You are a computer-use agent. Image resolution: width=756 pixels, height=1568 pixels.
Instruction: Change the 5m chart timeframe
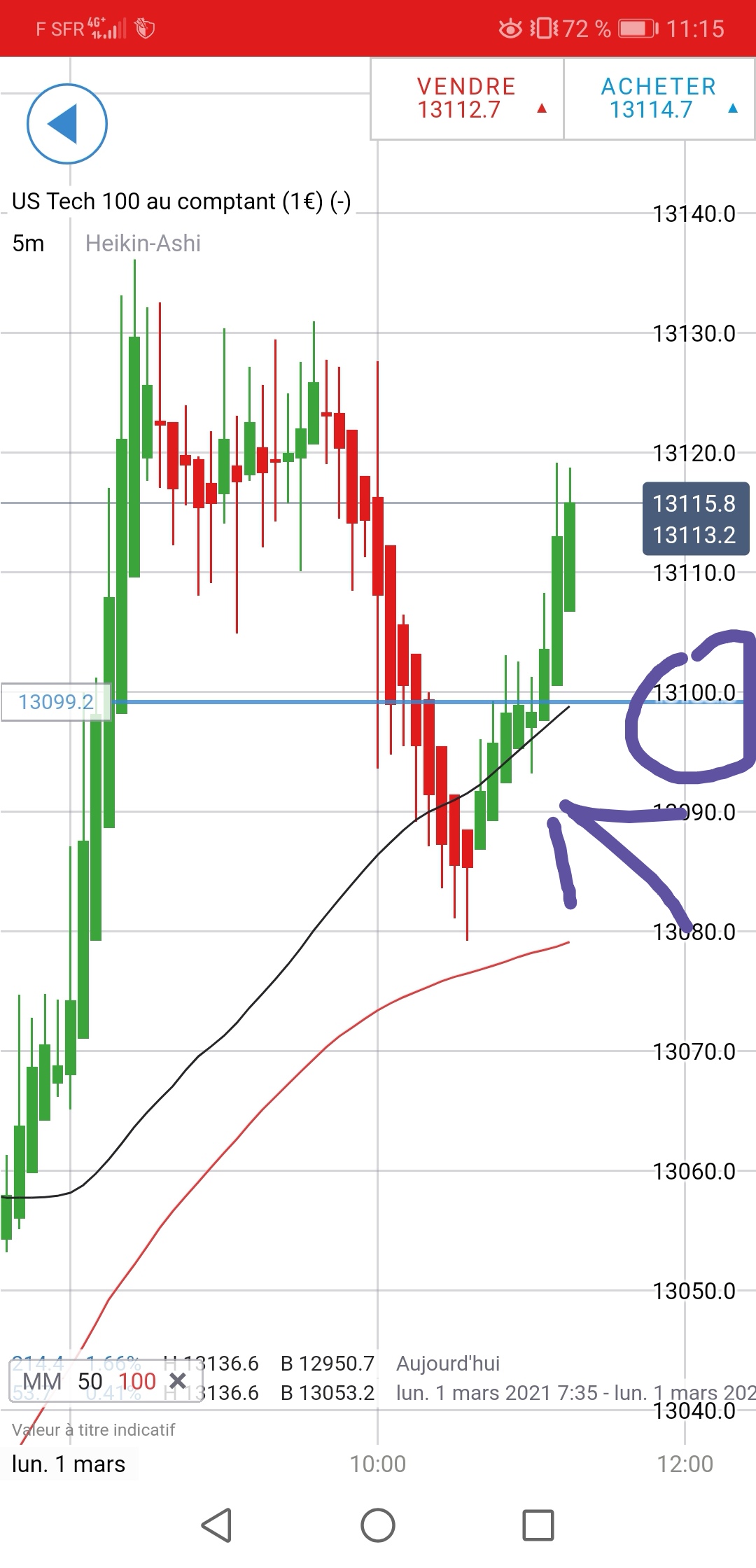[x=29, y=244]
